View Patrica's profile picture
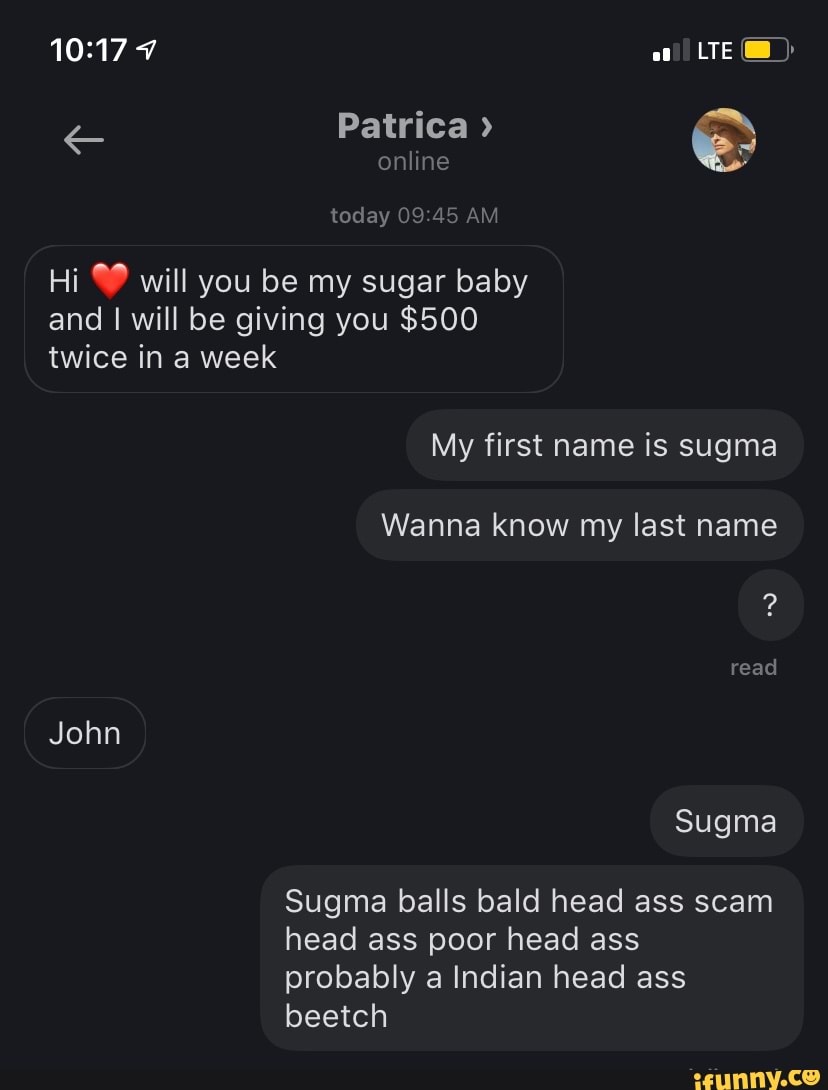This screenshot has width=828, height=1090. [724, 140]
